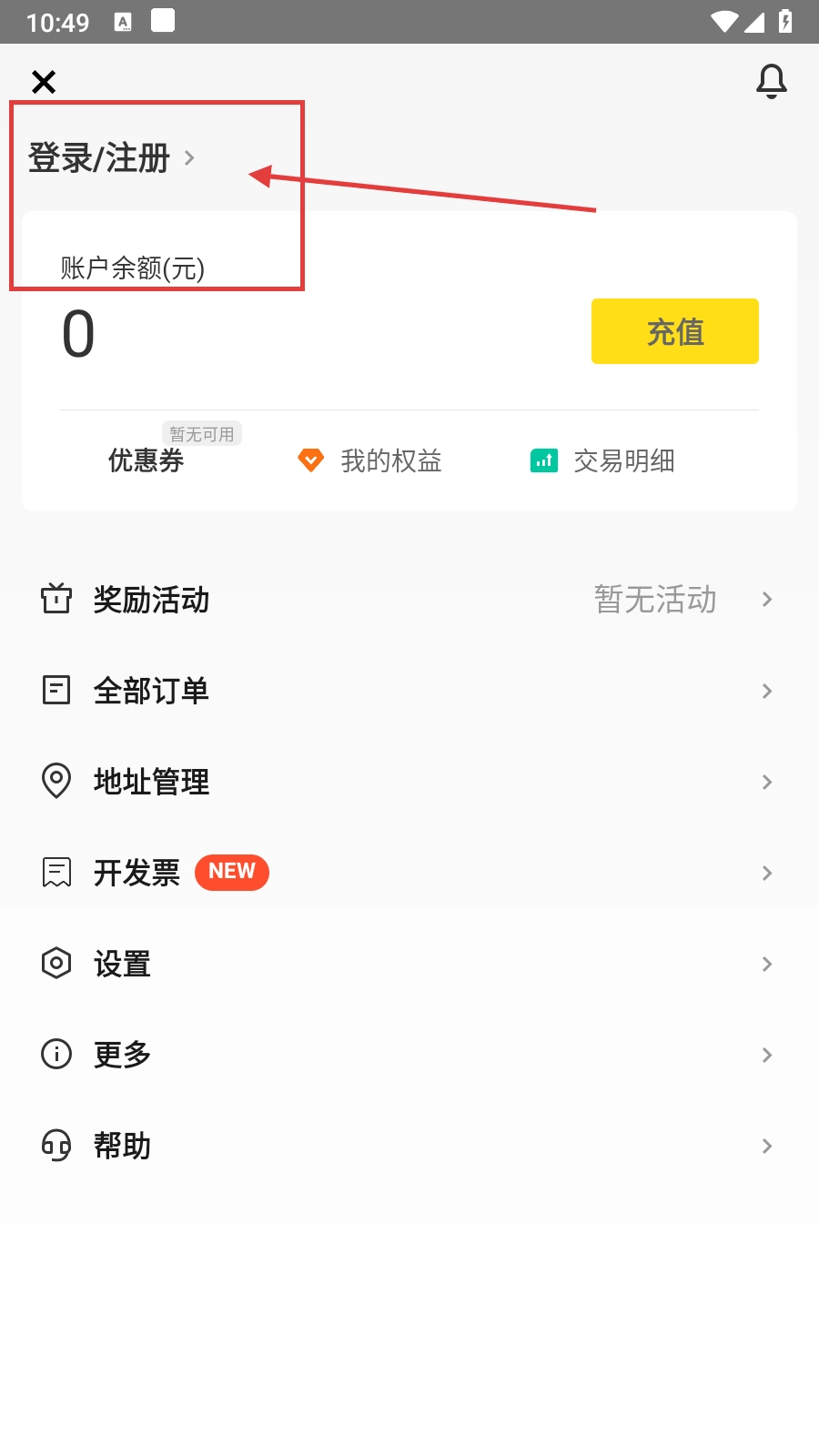Open 帮助 help

(409, 1146)
